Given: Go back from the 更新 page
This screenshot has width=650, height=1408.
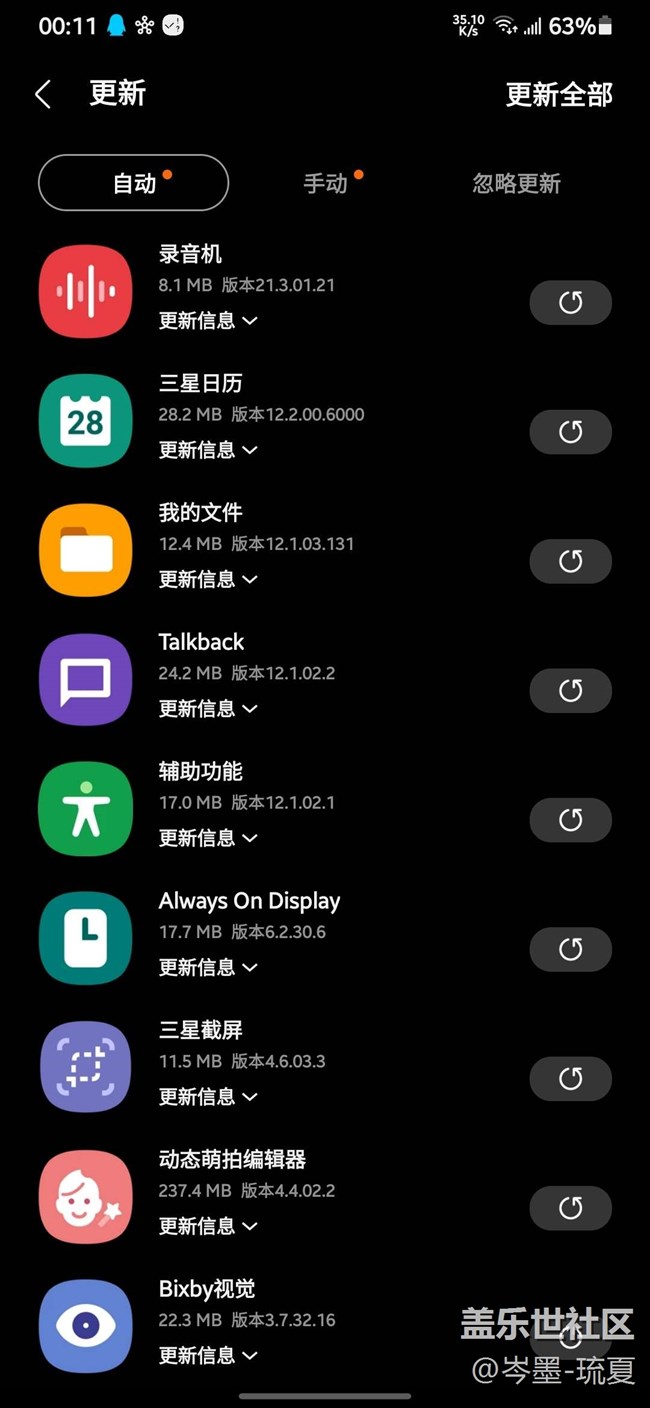Looking at the screenshot, I should [x=43, y=95].
